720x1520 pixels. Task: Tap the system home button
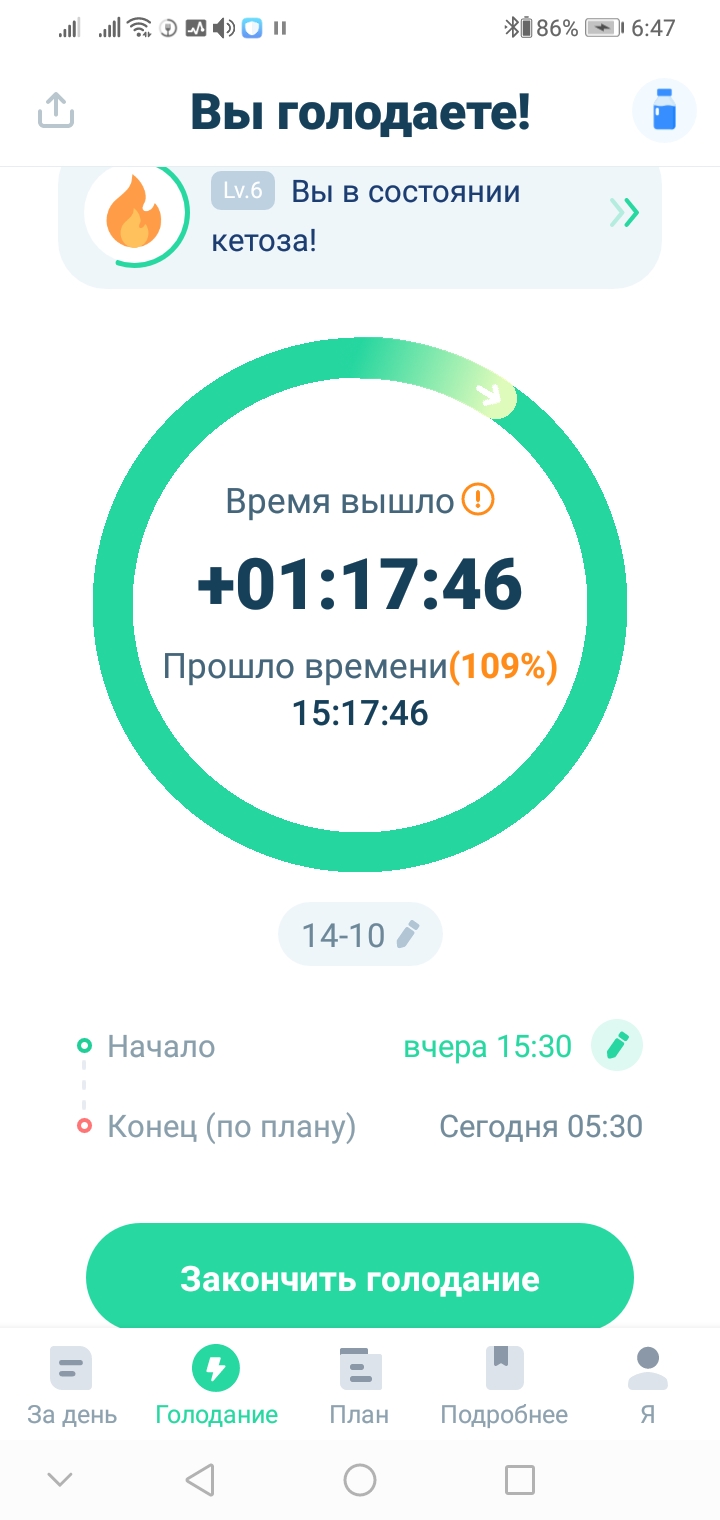pyautogui.click(x=360, y=1479)
